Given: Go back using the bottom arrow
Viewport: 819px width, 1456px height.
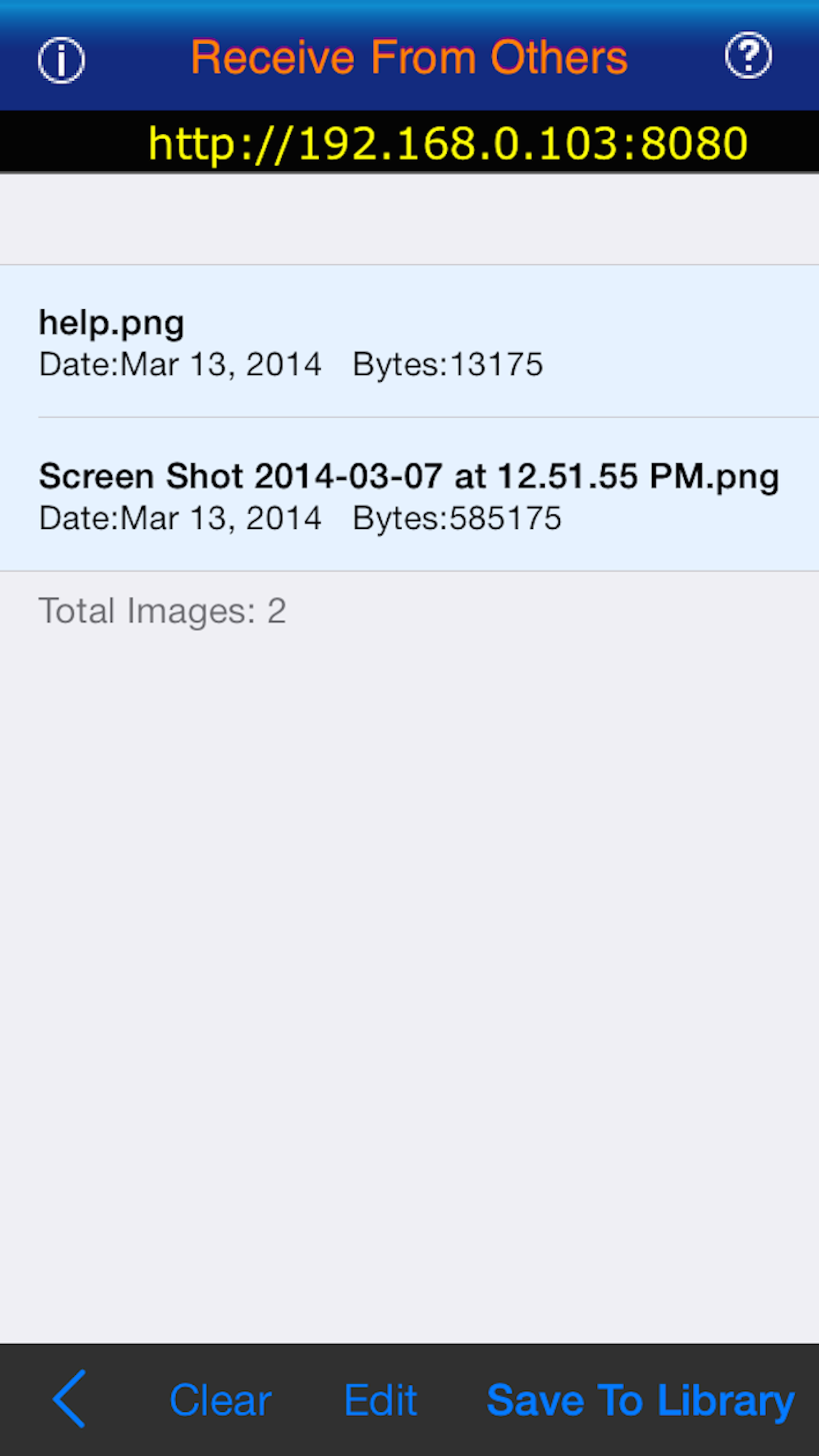Looking at the screenshot, I should pos(70,1399).
